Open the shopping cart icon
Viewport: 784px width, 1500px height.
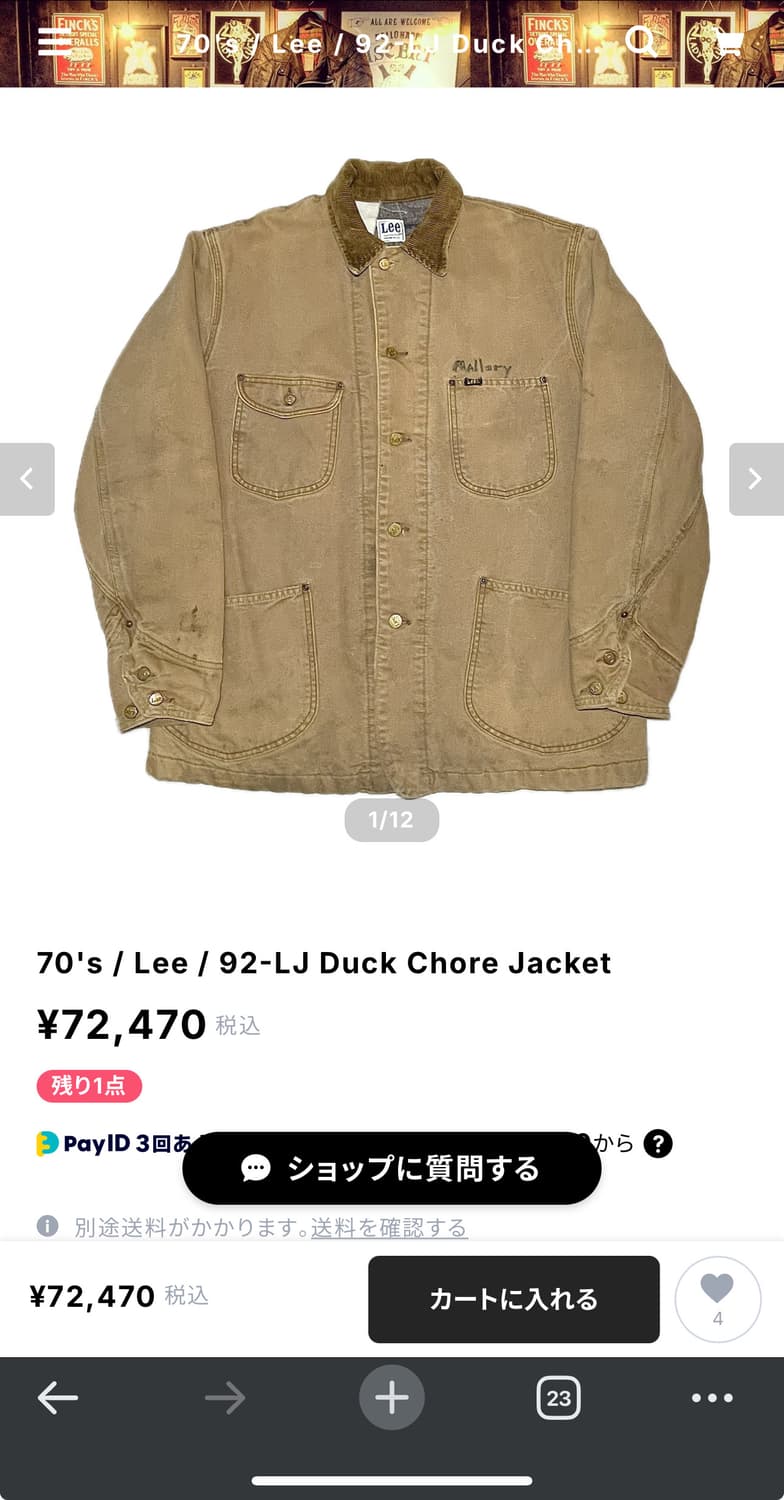(729, 41)
